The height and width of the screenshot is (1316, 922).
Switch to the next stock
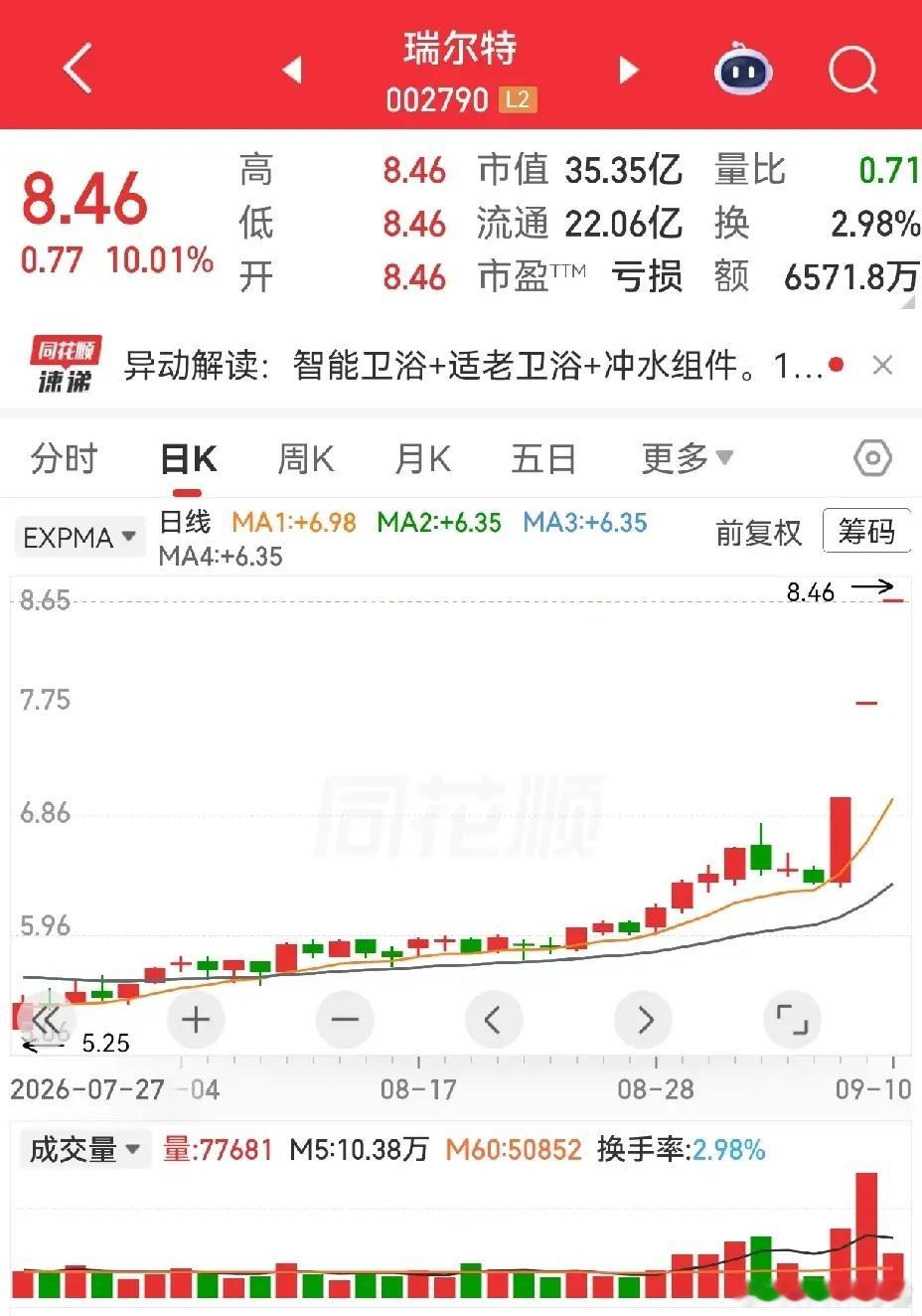(628, 70)
